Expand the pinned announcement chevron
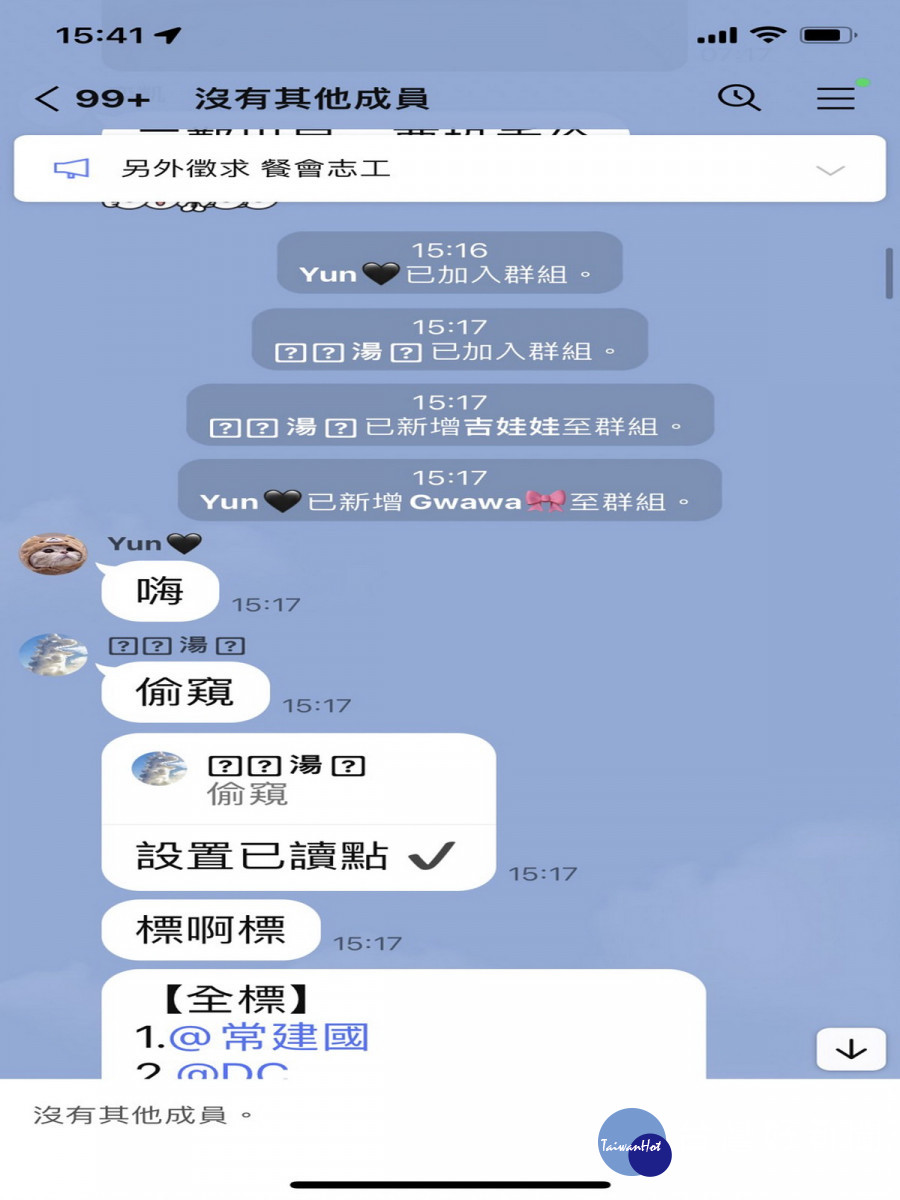The image size is (900, 1200). pyautogui.click(x=831, y=170)
